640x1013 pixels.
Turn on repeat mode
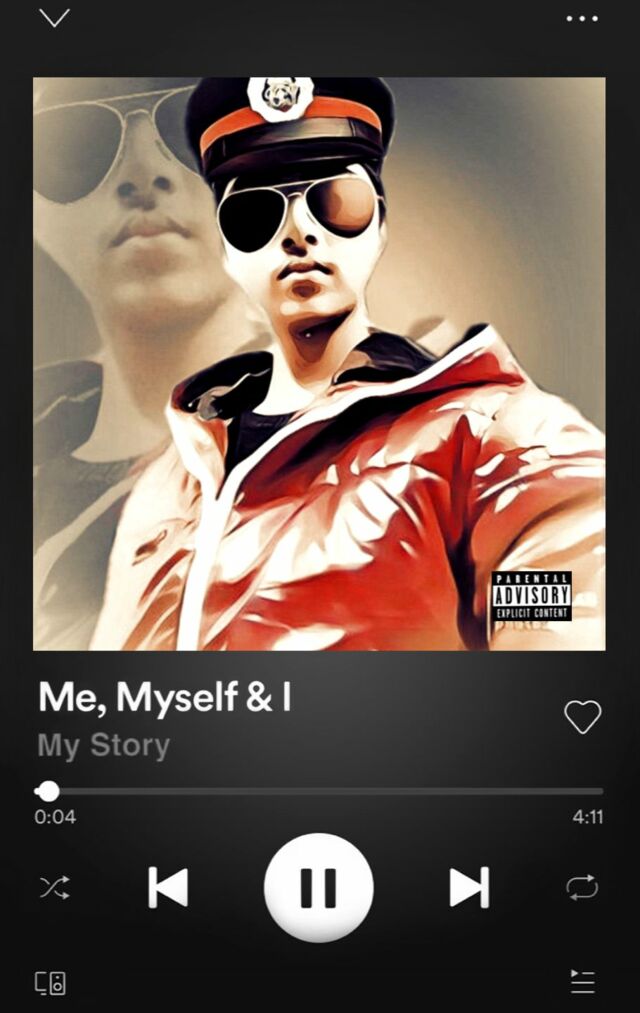click(582, 887)
